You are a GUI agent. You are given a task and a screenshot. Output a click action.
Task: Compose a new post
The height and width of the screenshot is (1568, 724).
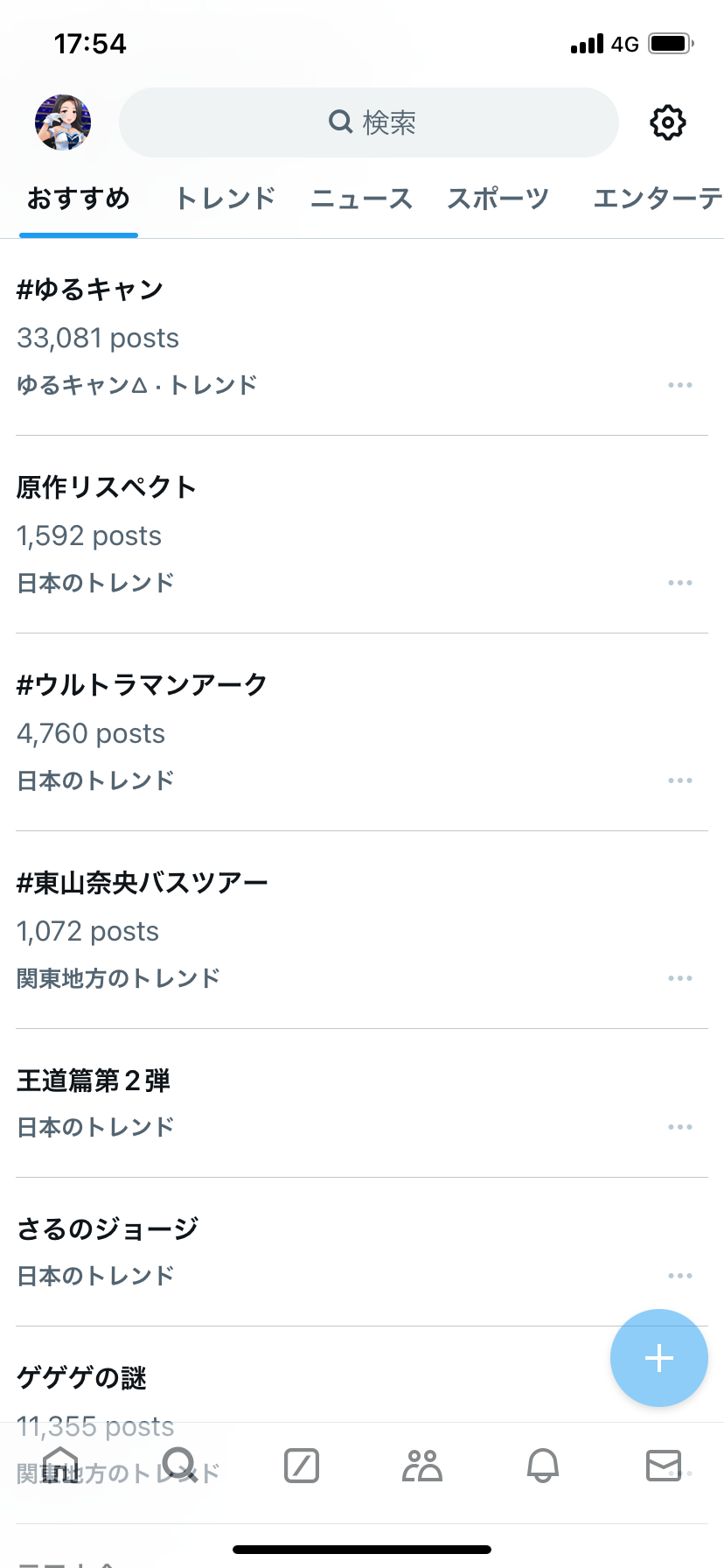[x=658, y=1358]
